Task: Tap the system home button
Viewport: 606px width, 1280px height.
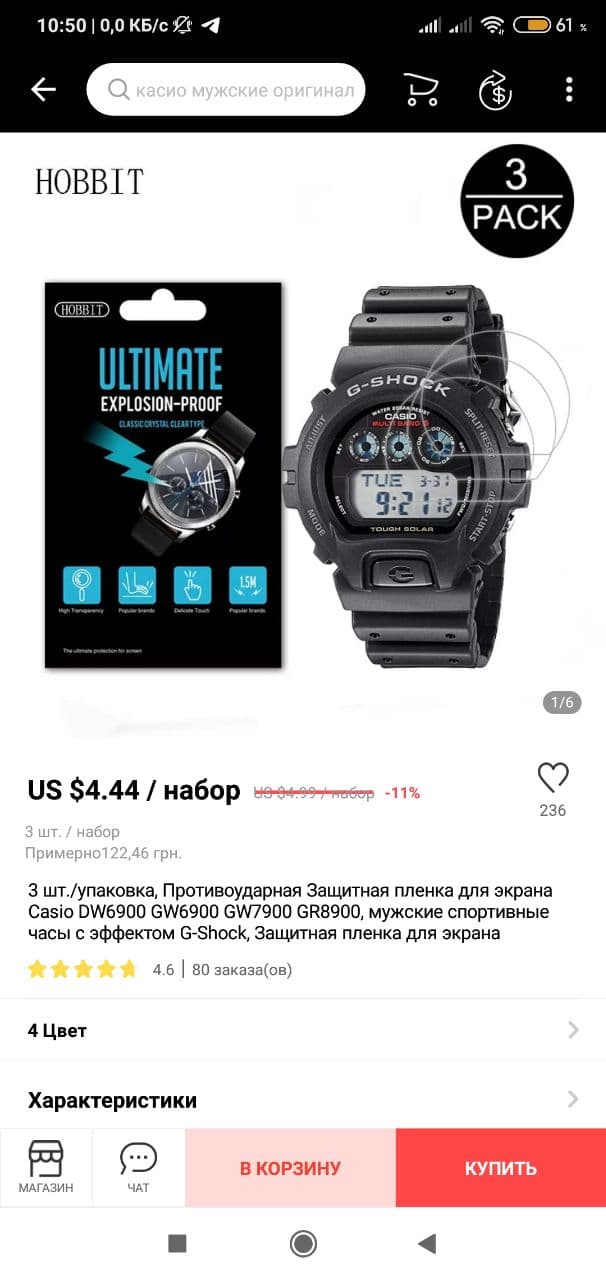Action: 303,1243
